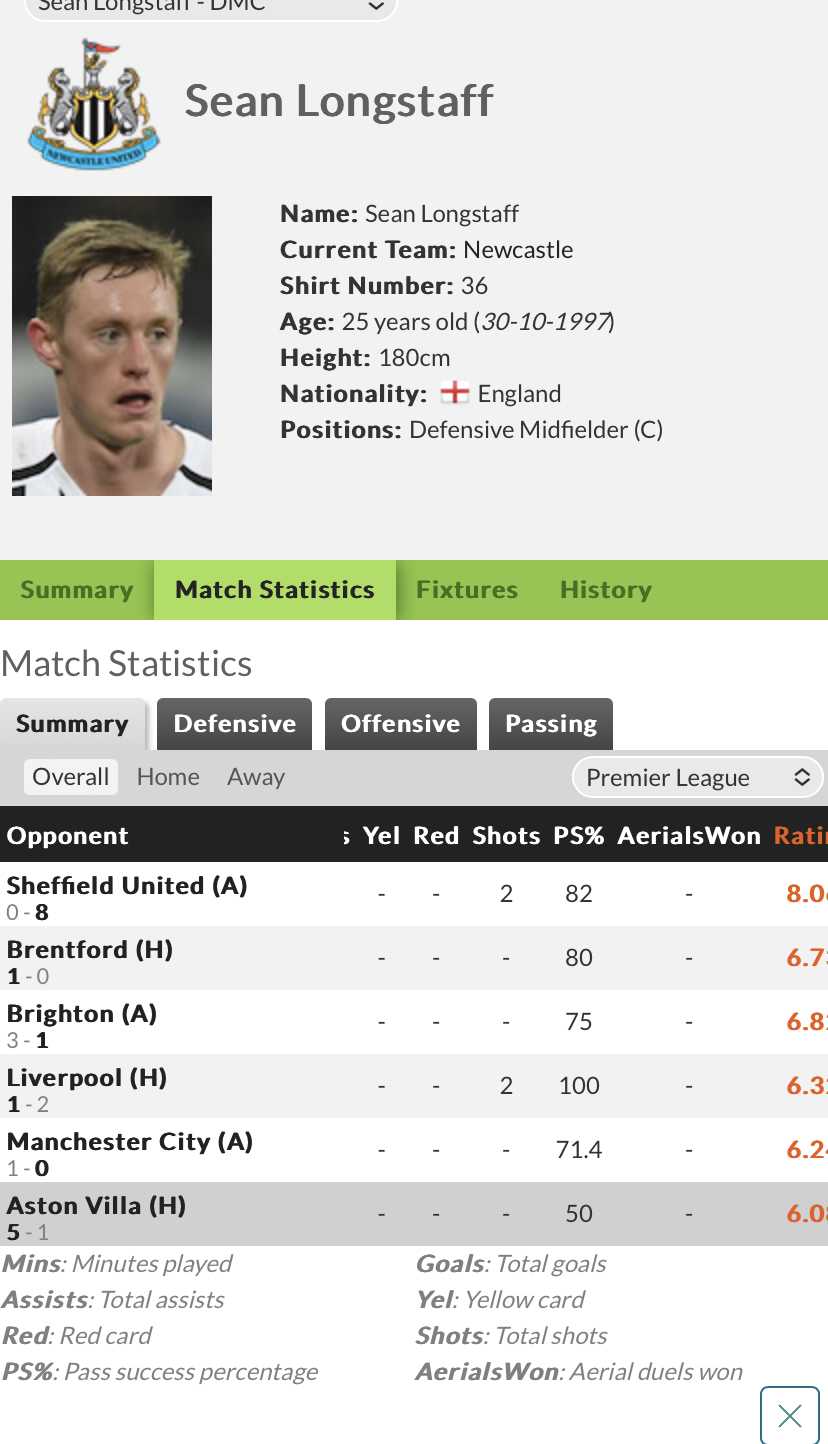The height and width of the screenshot is (1444, 828).
Task: Show Passing match statistics
Action: (x=551, y=724)
